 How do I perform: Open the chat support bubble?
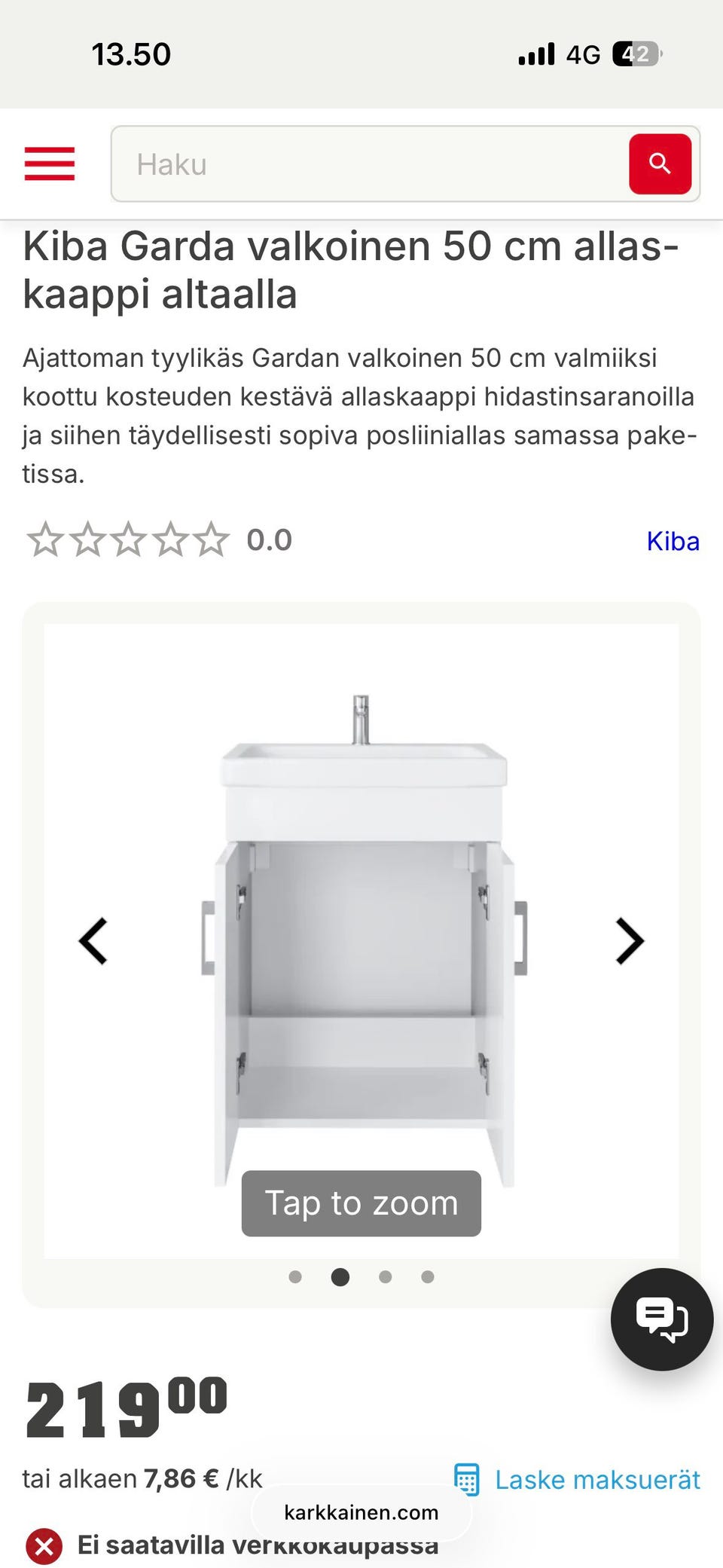point(661,1319)
